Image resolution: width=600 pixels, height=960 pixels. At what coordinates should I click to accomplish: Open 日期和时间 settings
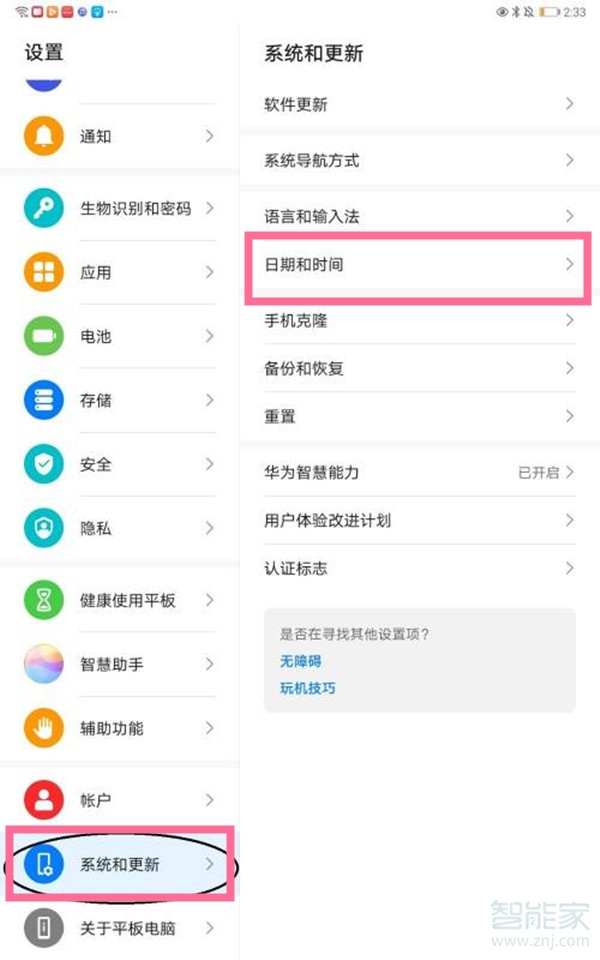(x=419, y=264)
